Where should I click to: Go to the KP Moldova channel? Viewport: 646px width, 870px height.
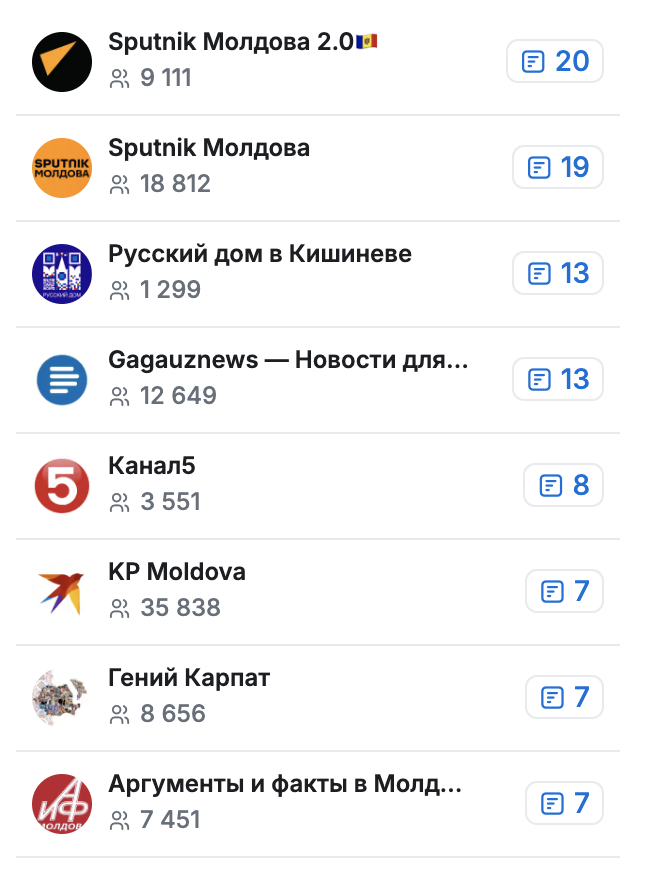176,573
